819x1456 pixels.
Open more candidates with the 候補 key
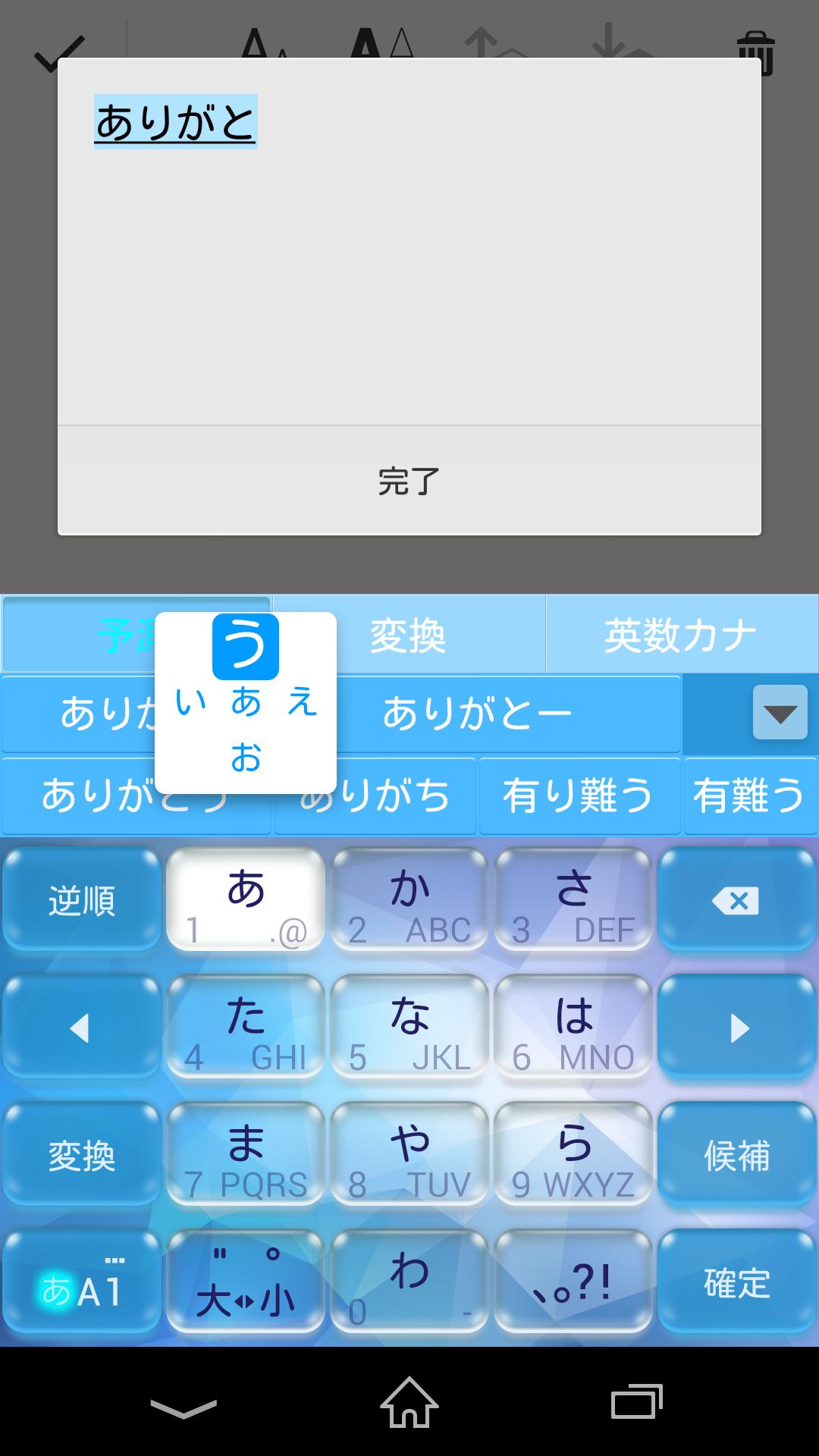[736, 1153]
